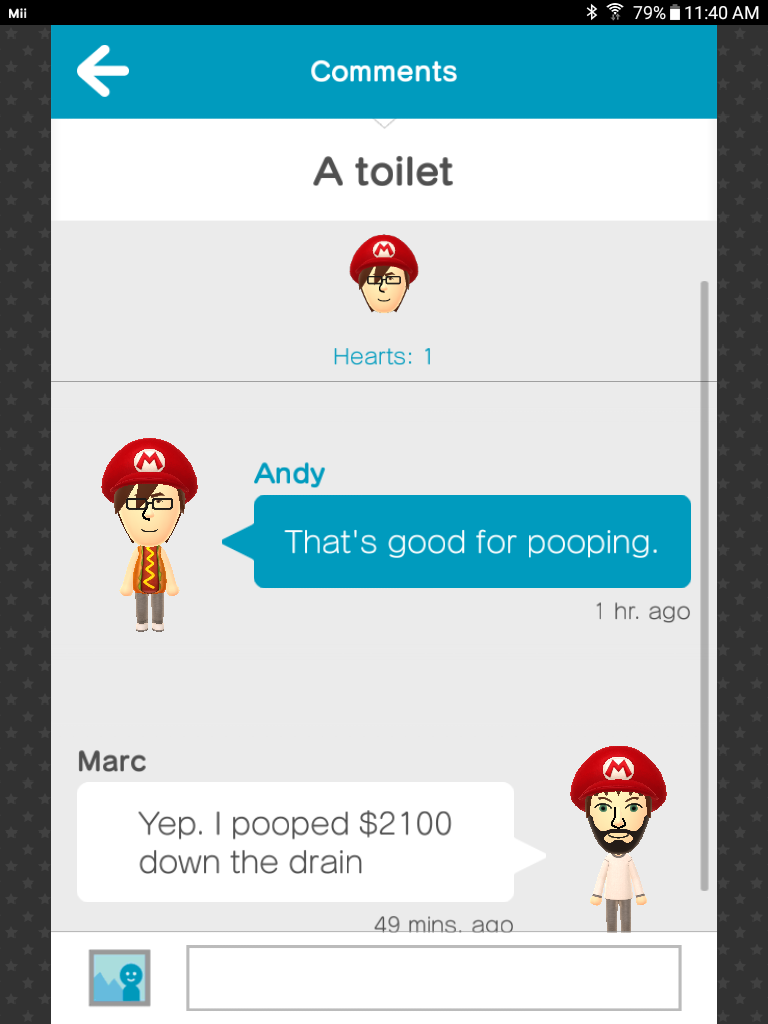768x1024 pixels.
Task: View Andy's Mii profile
Action: [149, 534]
